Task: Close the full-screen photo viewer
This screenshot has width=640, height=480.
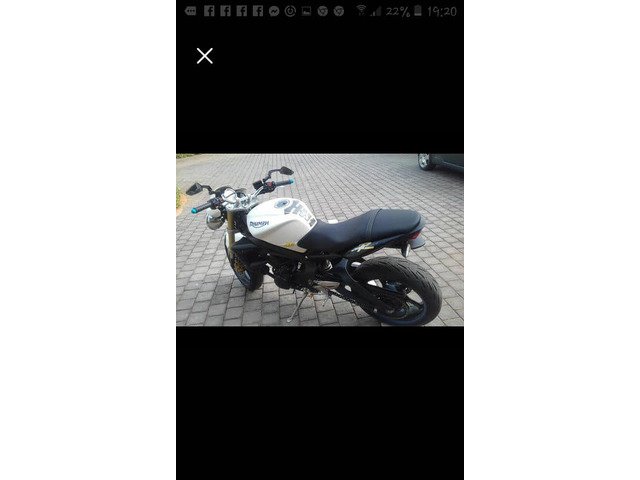Action: (x=205, y=56)
